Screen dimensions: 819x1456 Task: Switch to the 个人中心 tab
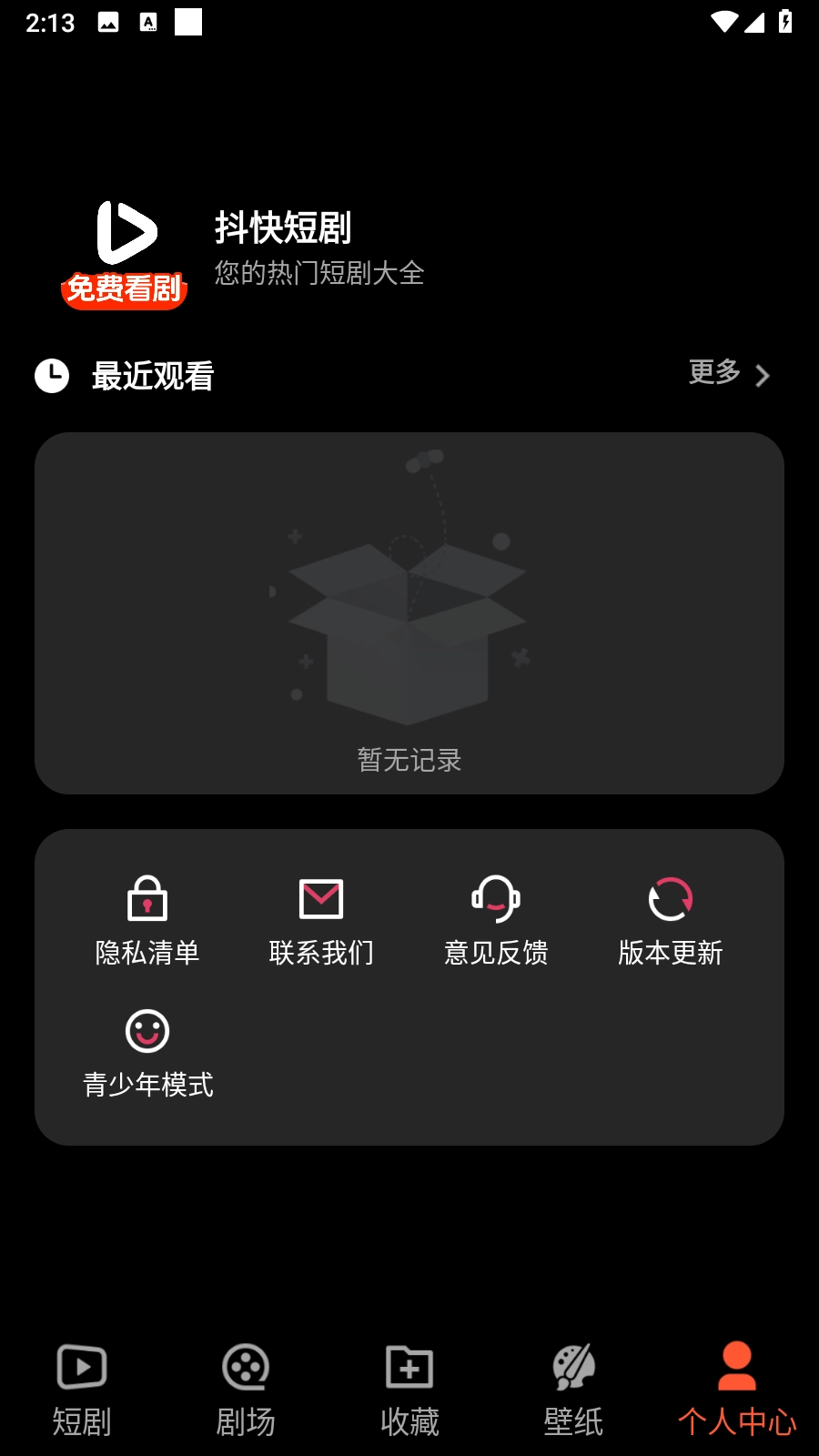point(737,1388)
